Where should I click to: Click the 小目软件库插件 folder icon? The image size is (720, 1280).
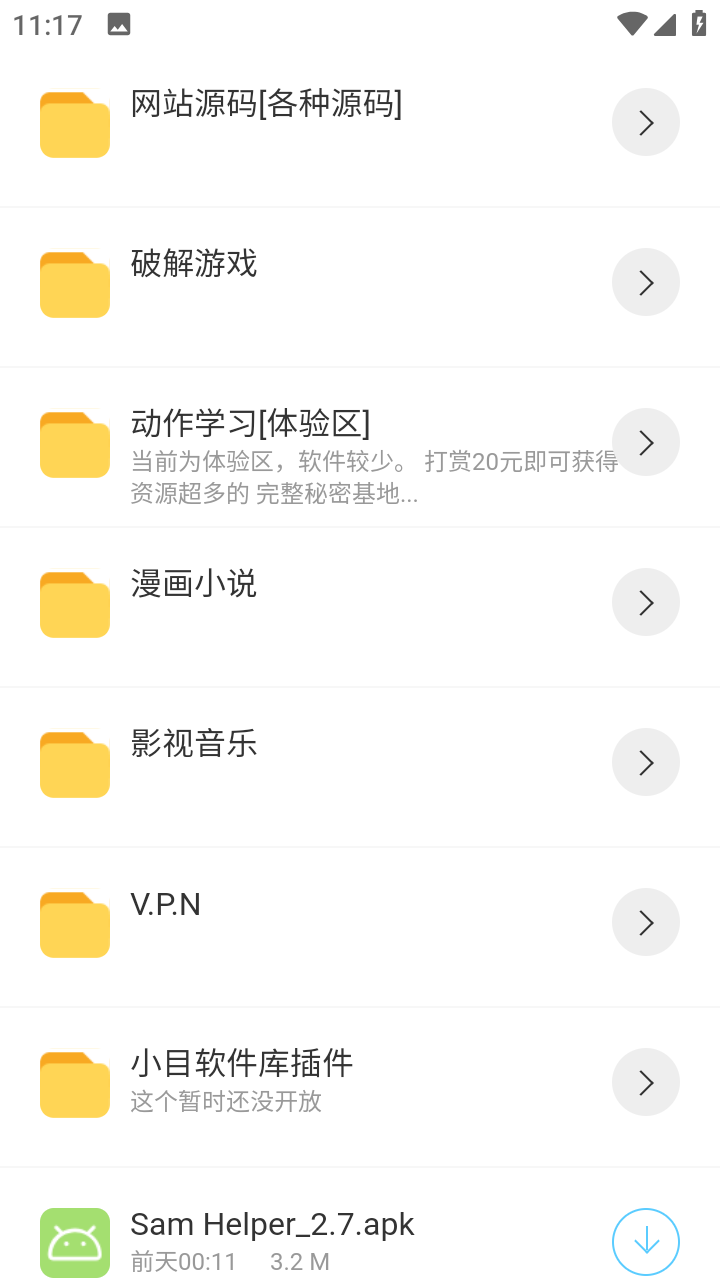[74, 1084]
